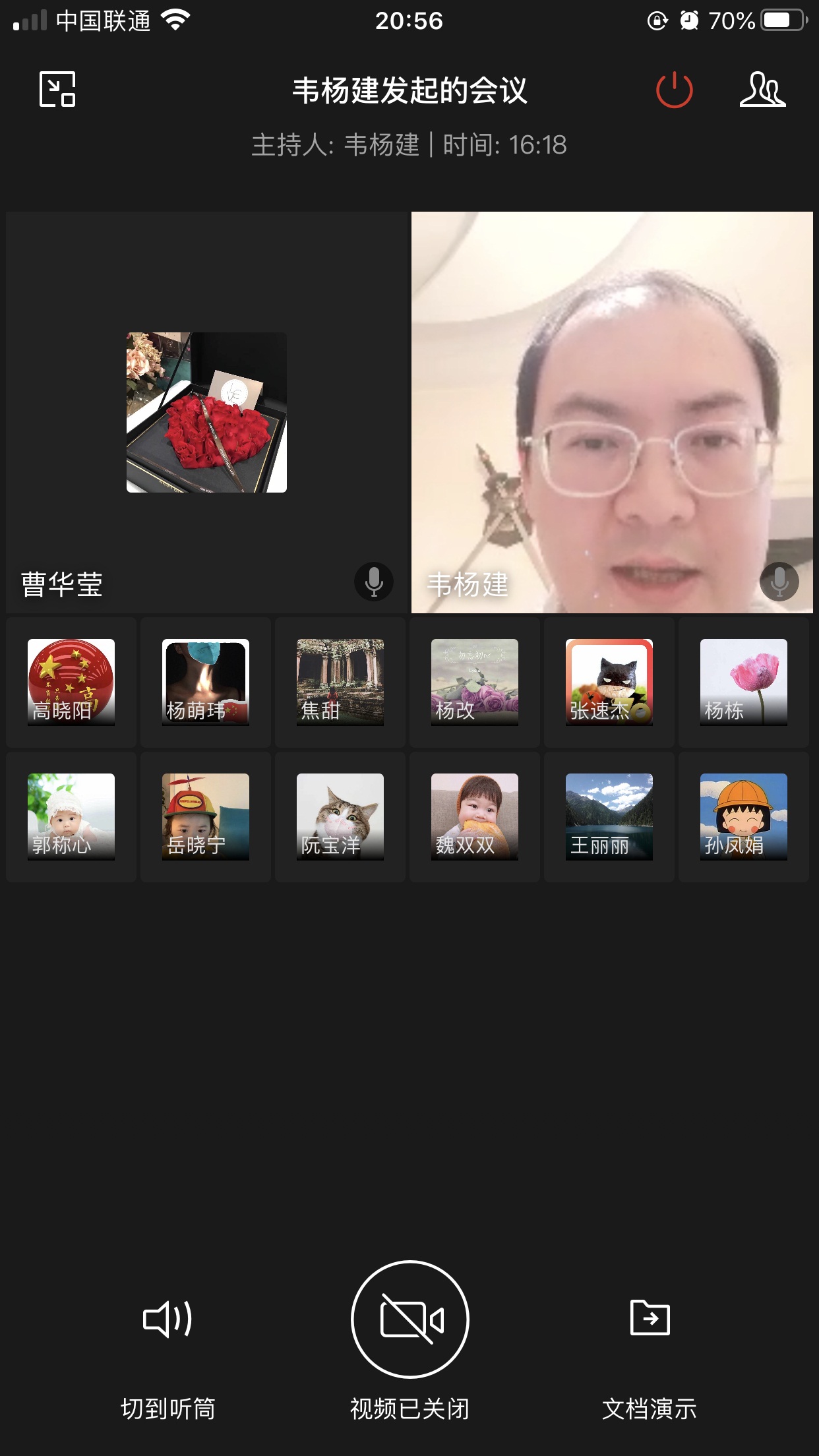
Task: Turn the camera back on (视频已关闭)
Action: pyautogui.click(x=410, y=1319)
